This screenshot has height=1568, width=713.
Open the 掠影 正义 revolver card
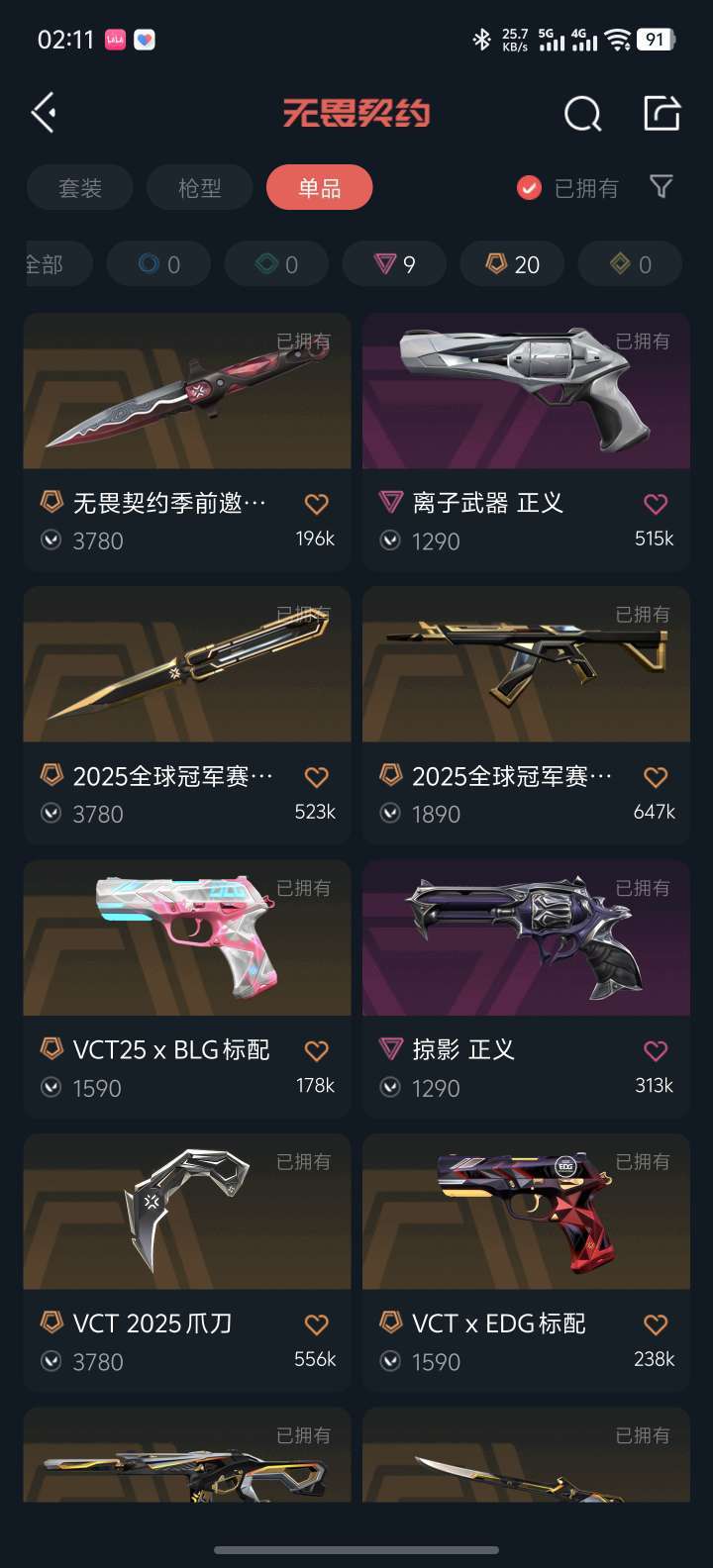coord(526,940)
